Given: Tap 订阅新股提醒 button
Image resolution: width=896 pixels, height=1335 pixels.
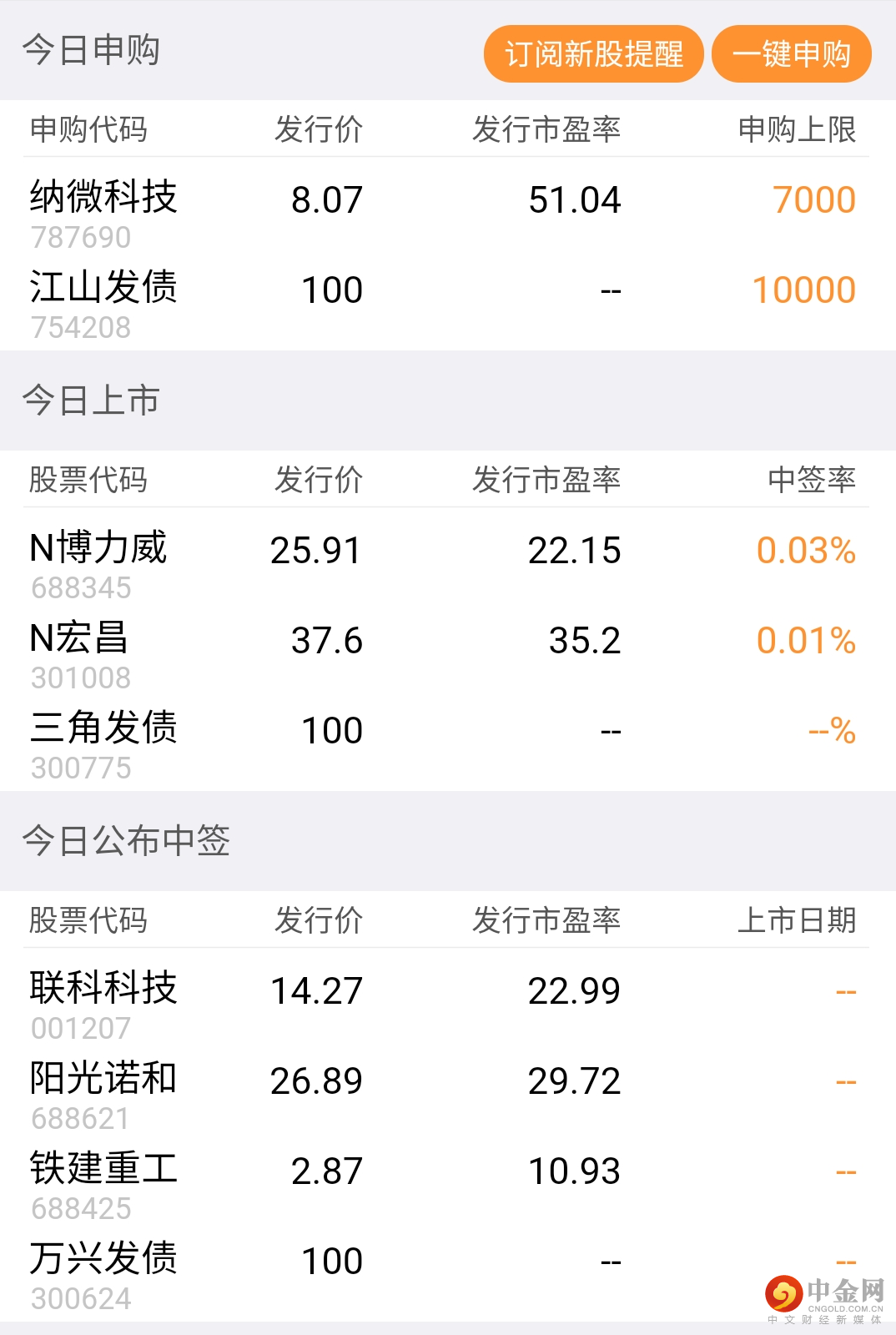Looking at the screenshot, I should [593, 54].
